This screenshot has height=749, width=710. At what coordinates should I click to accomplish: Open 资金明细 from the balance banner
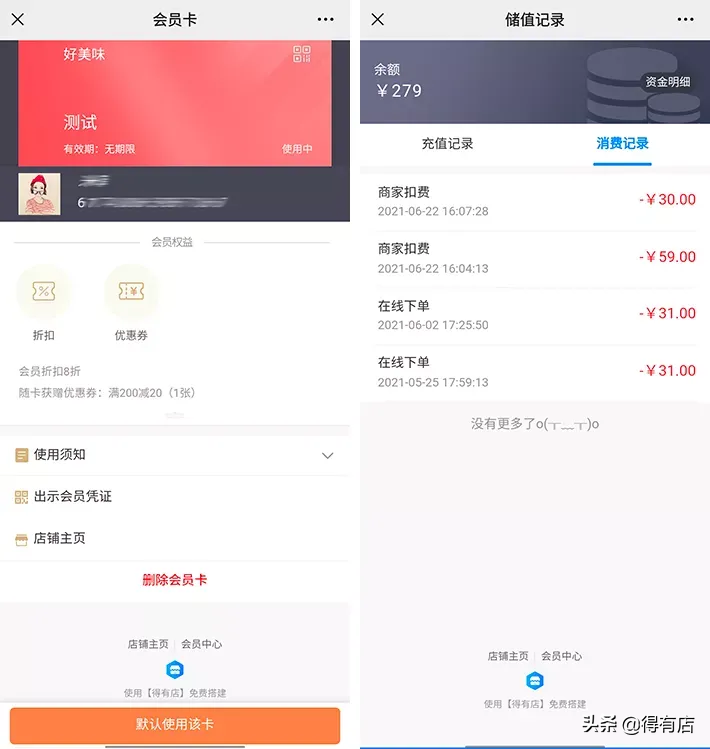coord(668,82)
